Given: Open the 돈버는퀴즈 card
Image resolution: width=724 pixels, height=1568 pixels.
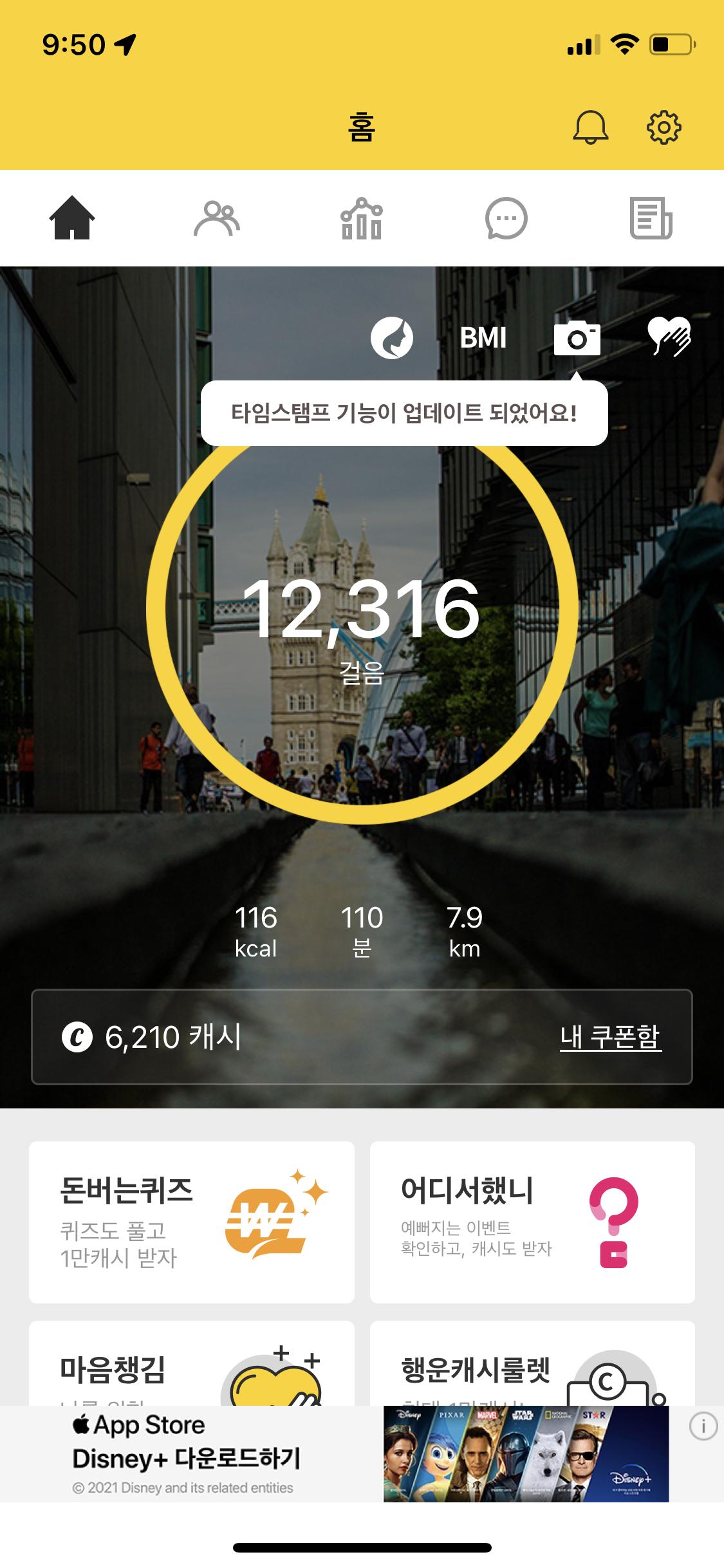Looking at the screenshot, I should (192, 1222).
